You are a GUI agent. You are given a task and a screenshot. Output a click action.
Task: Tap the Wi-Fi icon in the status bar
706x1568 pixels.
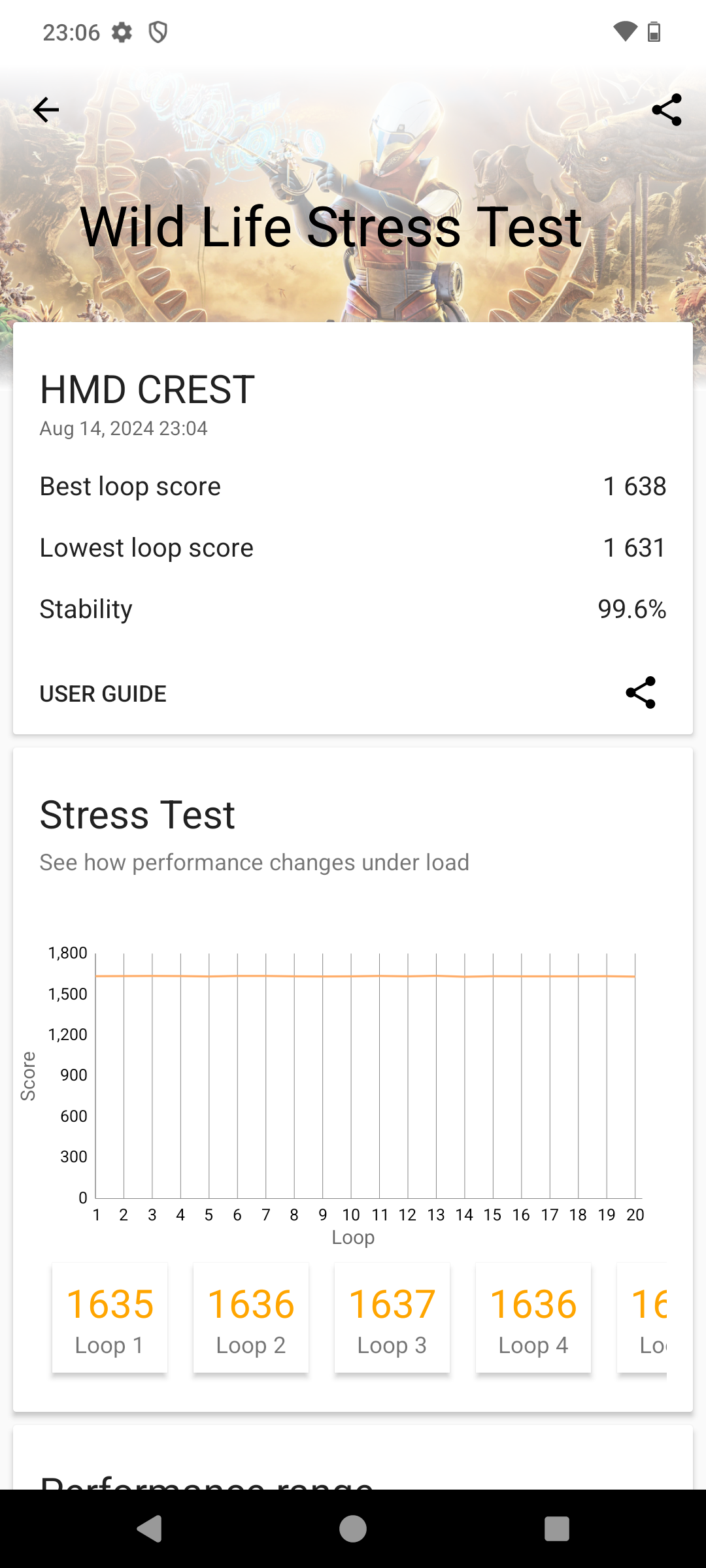[x=624, y=31]
